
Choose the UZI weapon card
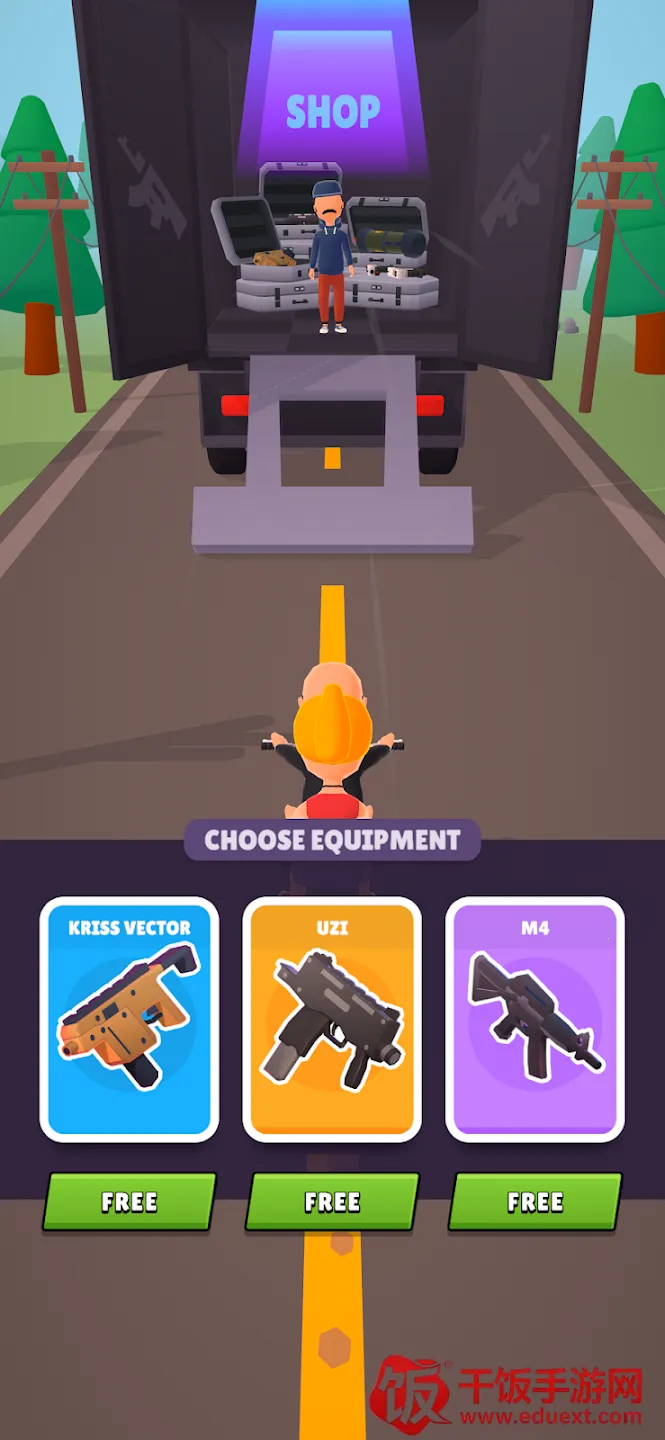[x=332, y=1019]
